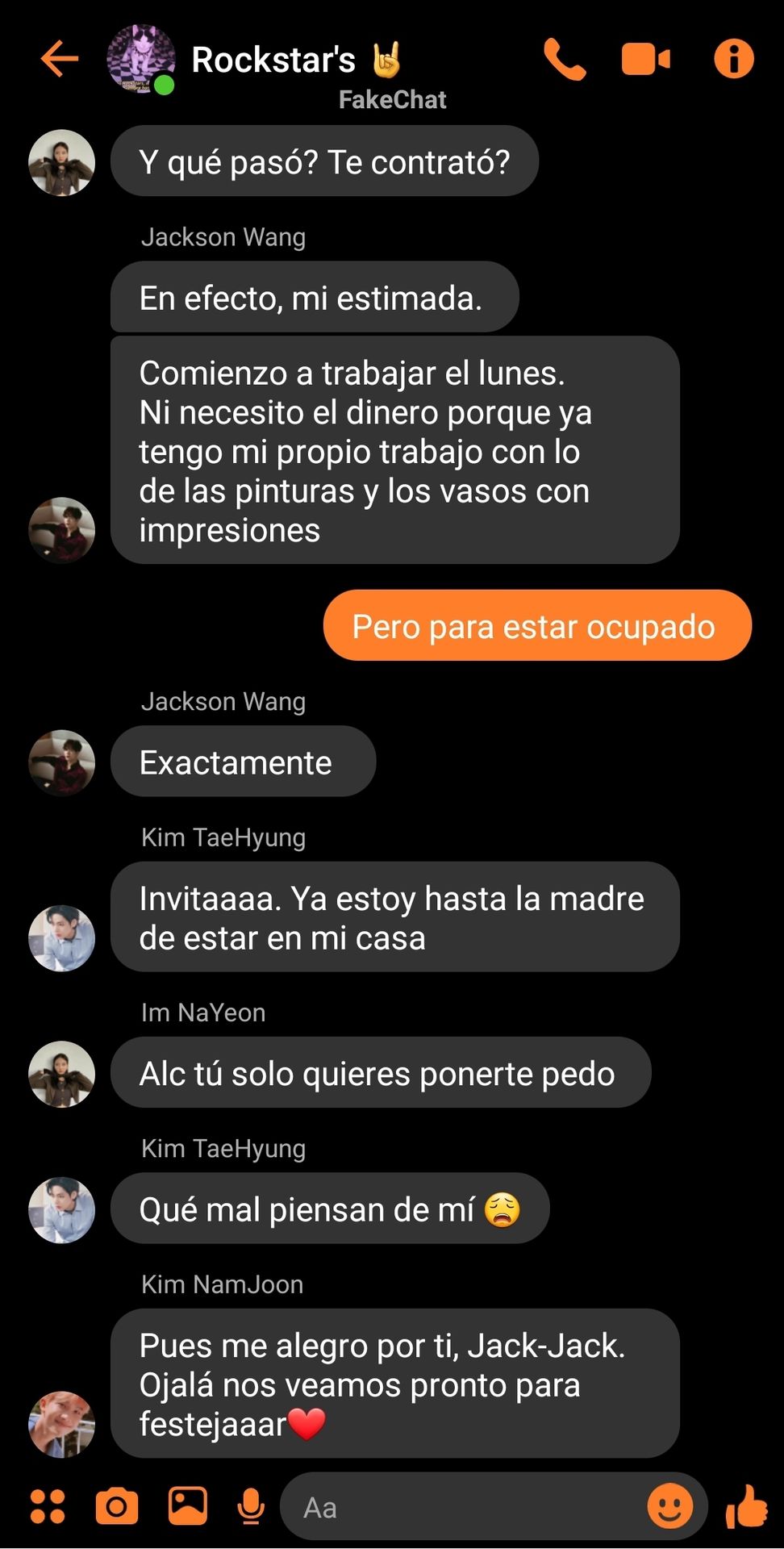Open the chat info button
Viewport: 784px width, 1549px height.
(734, 59)
